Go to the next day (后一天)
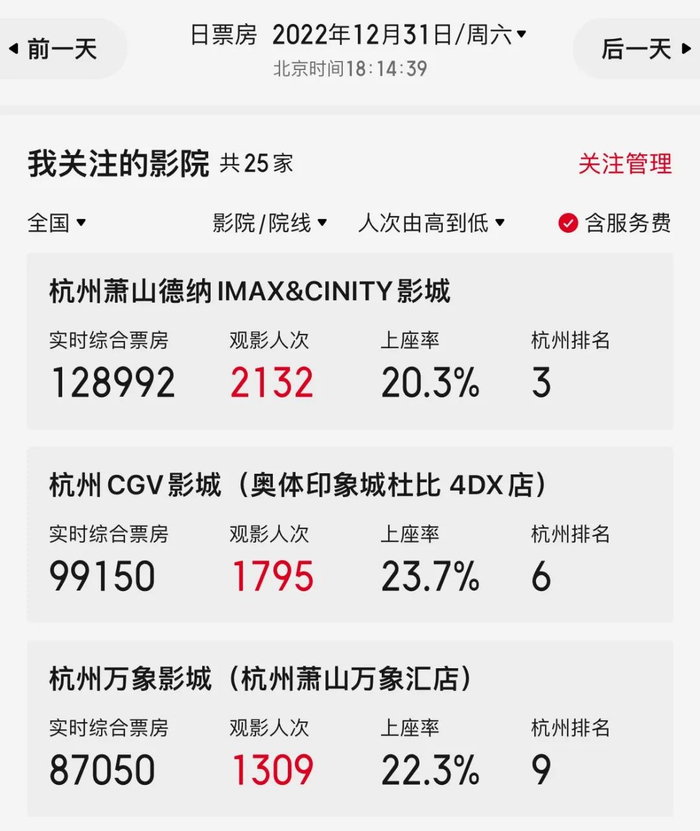The image size is (700, 831). click(641, 48)
